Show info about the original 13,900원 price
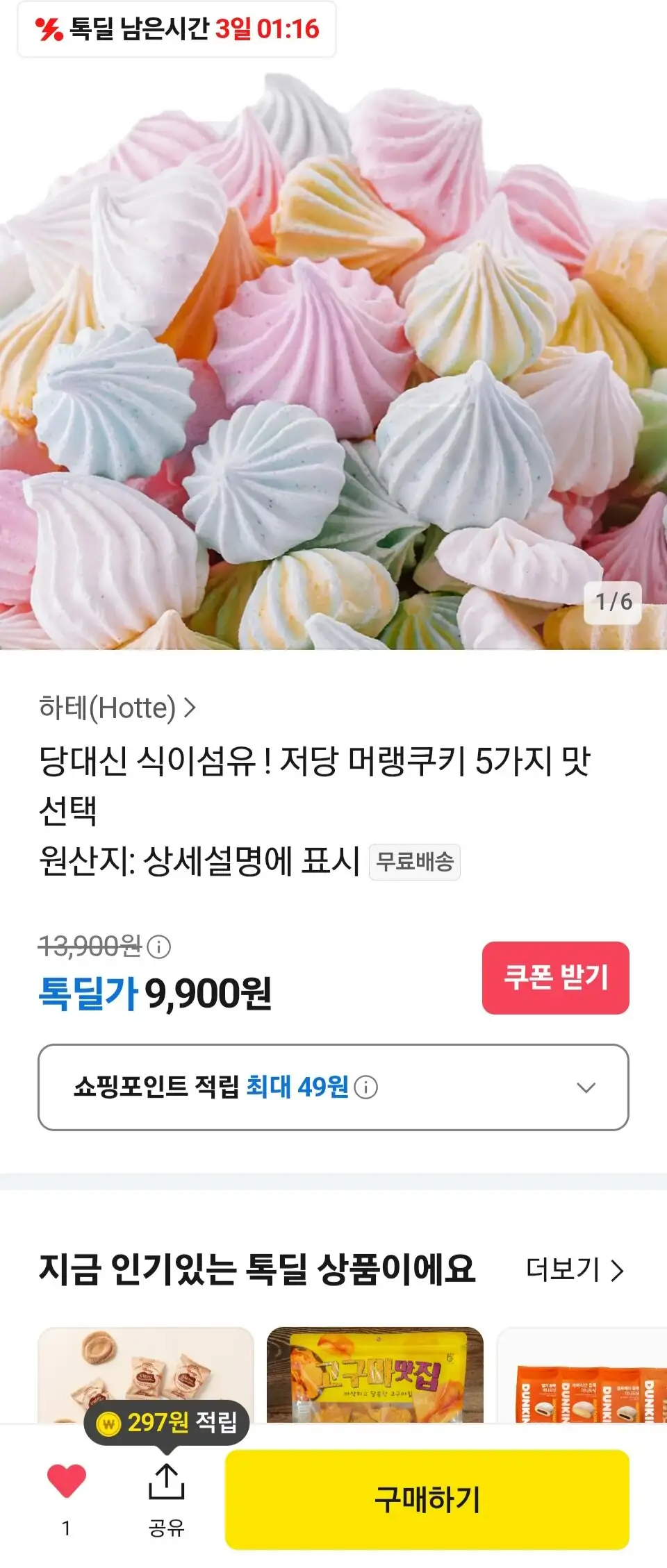667x1568 pixels. pyautogui.click(x=159, y=946)
